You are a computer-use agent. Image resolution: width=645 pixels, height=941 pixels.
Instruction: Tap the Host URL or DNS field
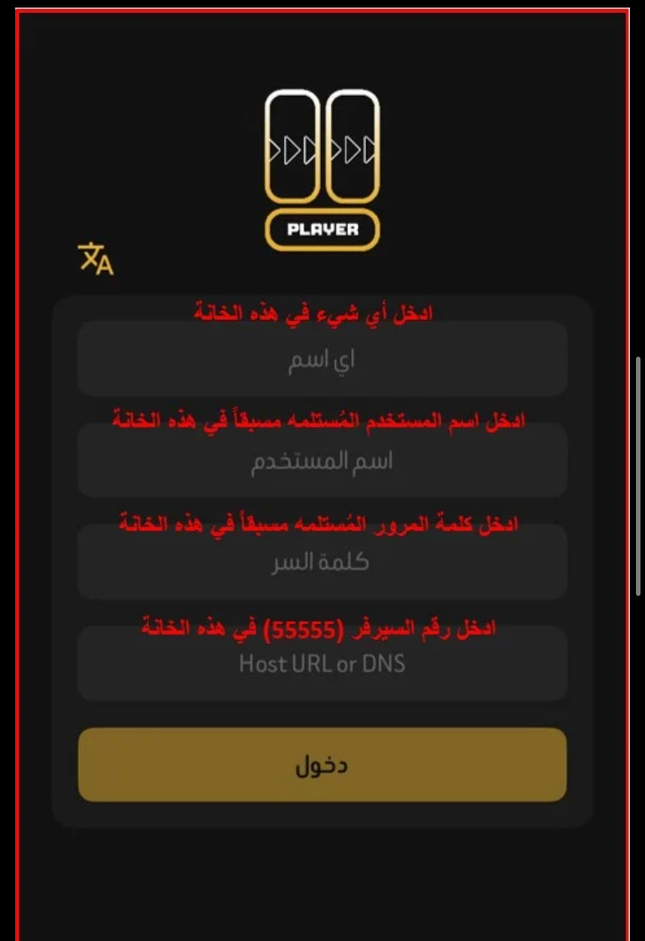pyautogui.click(x=322, y=664)
